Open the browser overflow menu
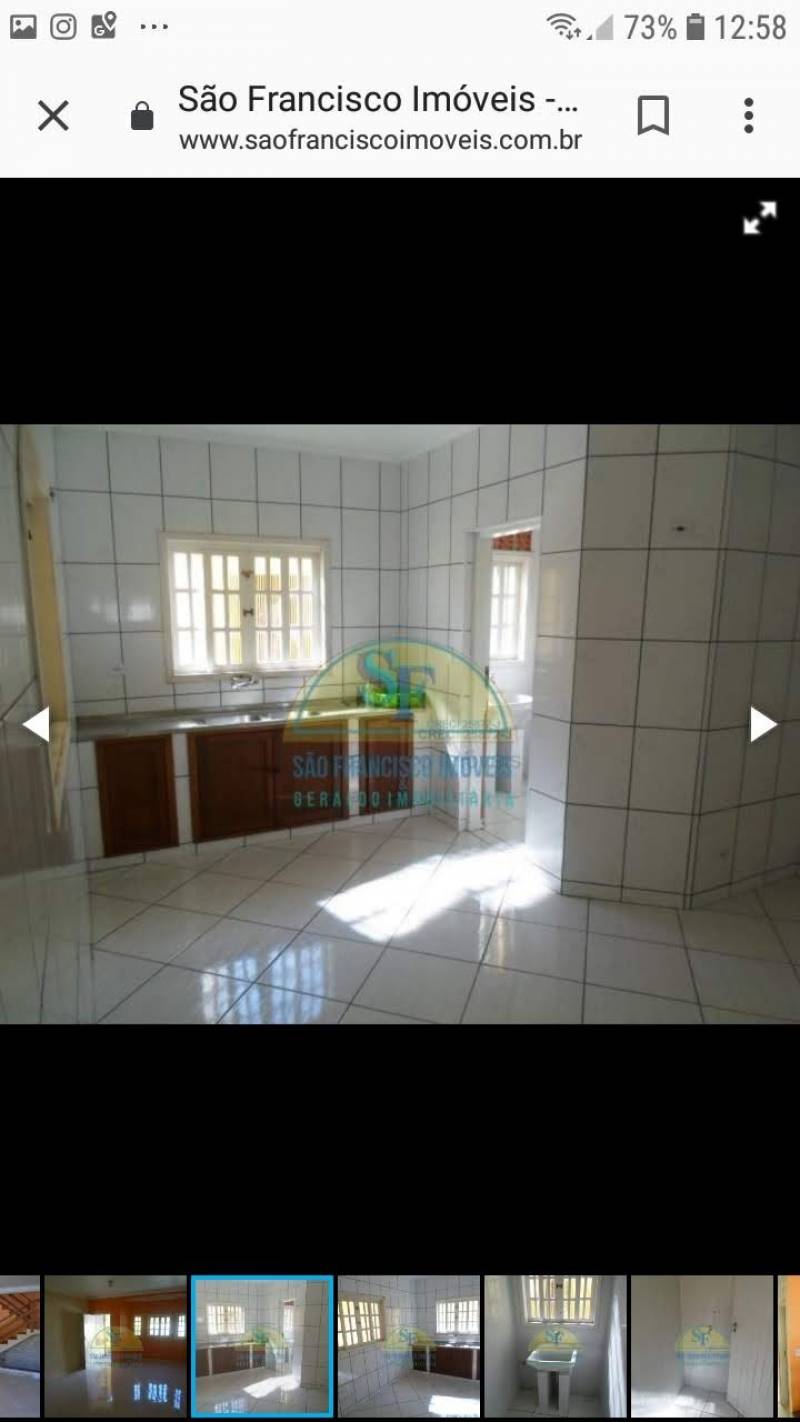 coord(748,116)
